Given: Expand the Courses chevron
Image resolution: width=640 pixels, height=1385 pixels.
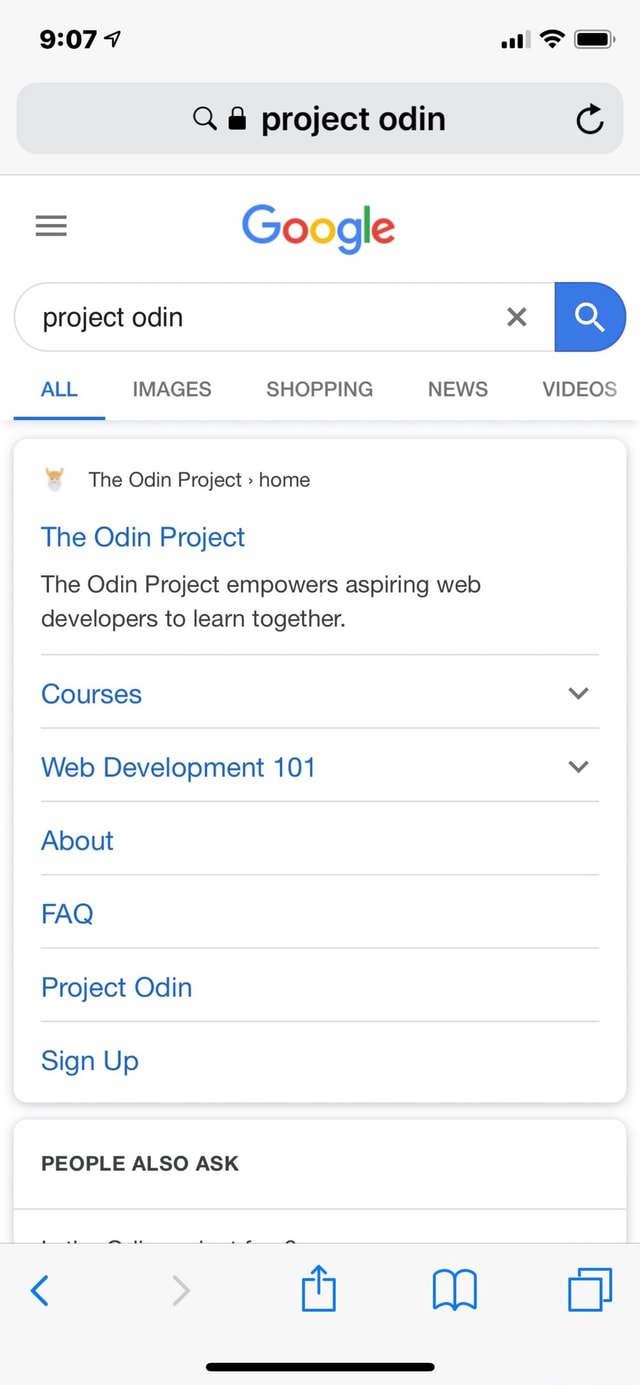Looking at the screenshot, I should (x=578, y=693).
